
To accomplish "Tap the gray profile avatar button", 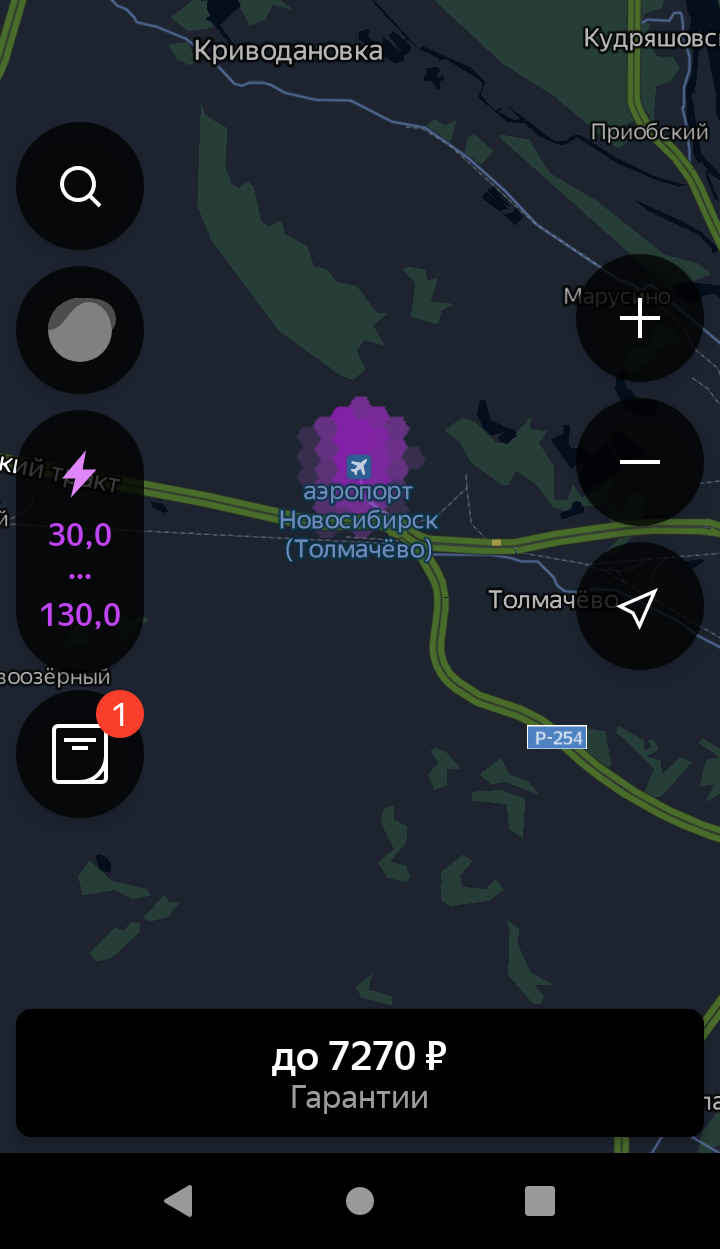I will click(x=80, y=330).
